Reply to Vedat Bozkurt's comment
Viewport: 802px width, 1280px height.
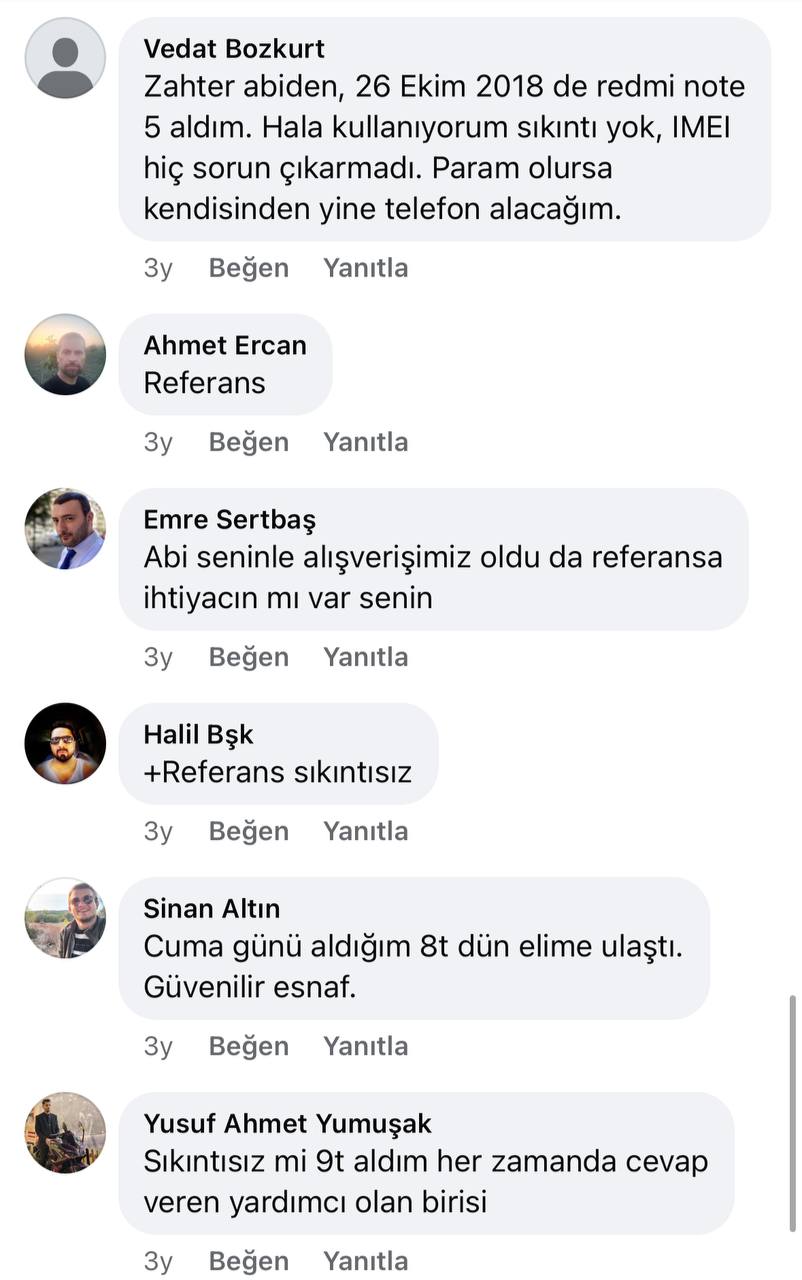(365, 268)
